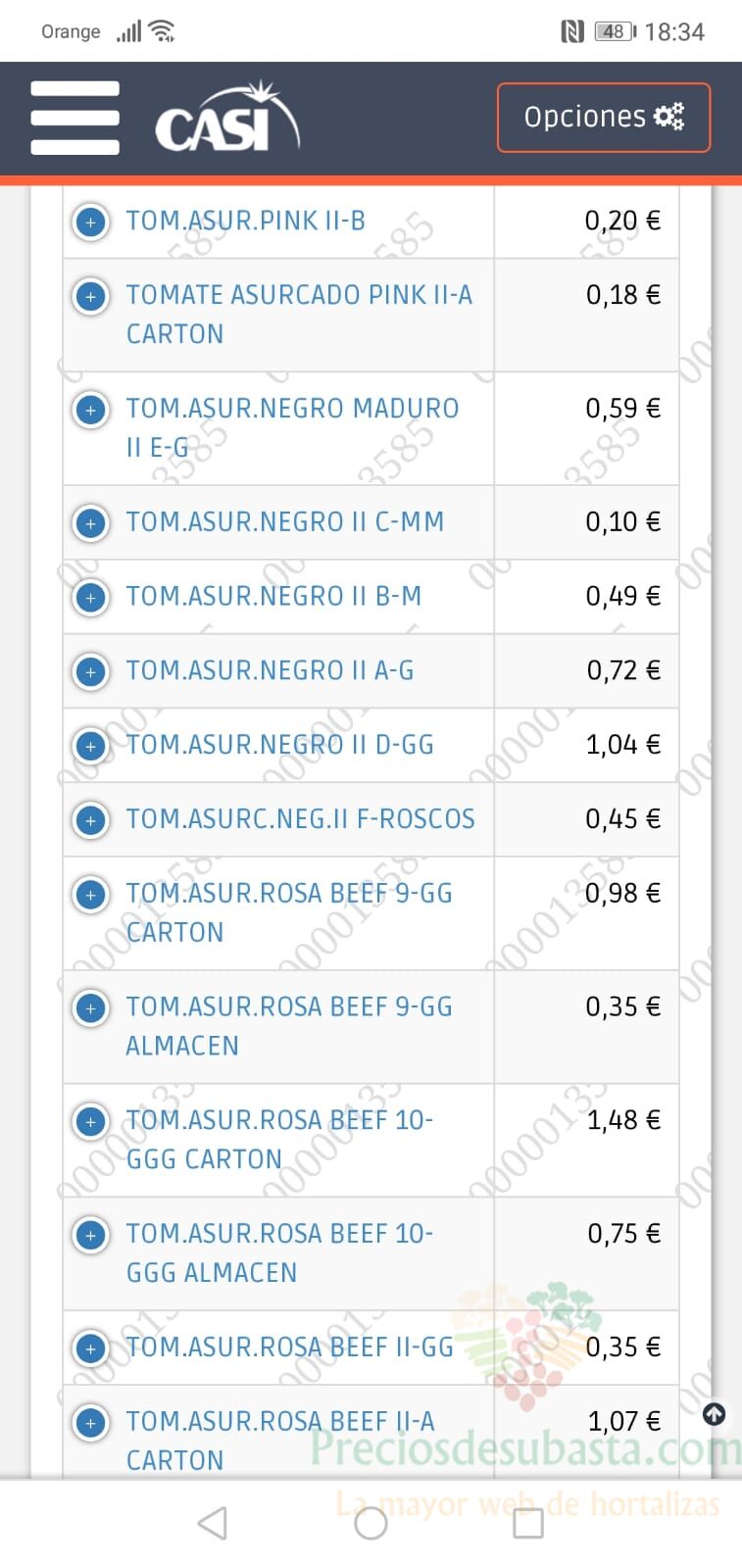Expand TOM.ASURC.NEG.II F-ROSCOS row

(91, 820)
